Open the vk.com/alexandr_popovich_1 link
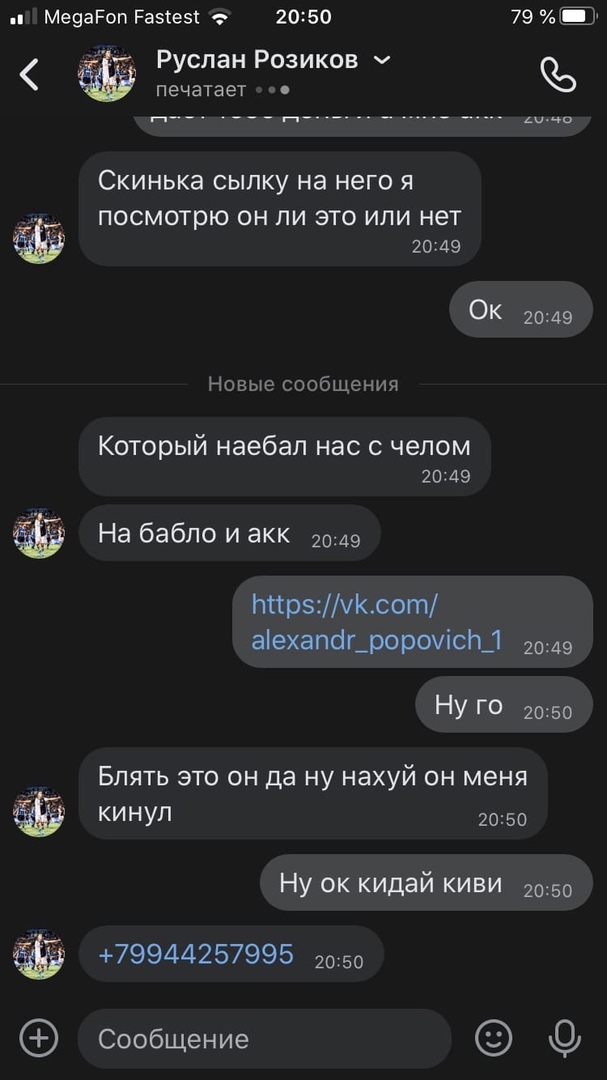This screenshot has width=607, height=1080. coord(375,622)
